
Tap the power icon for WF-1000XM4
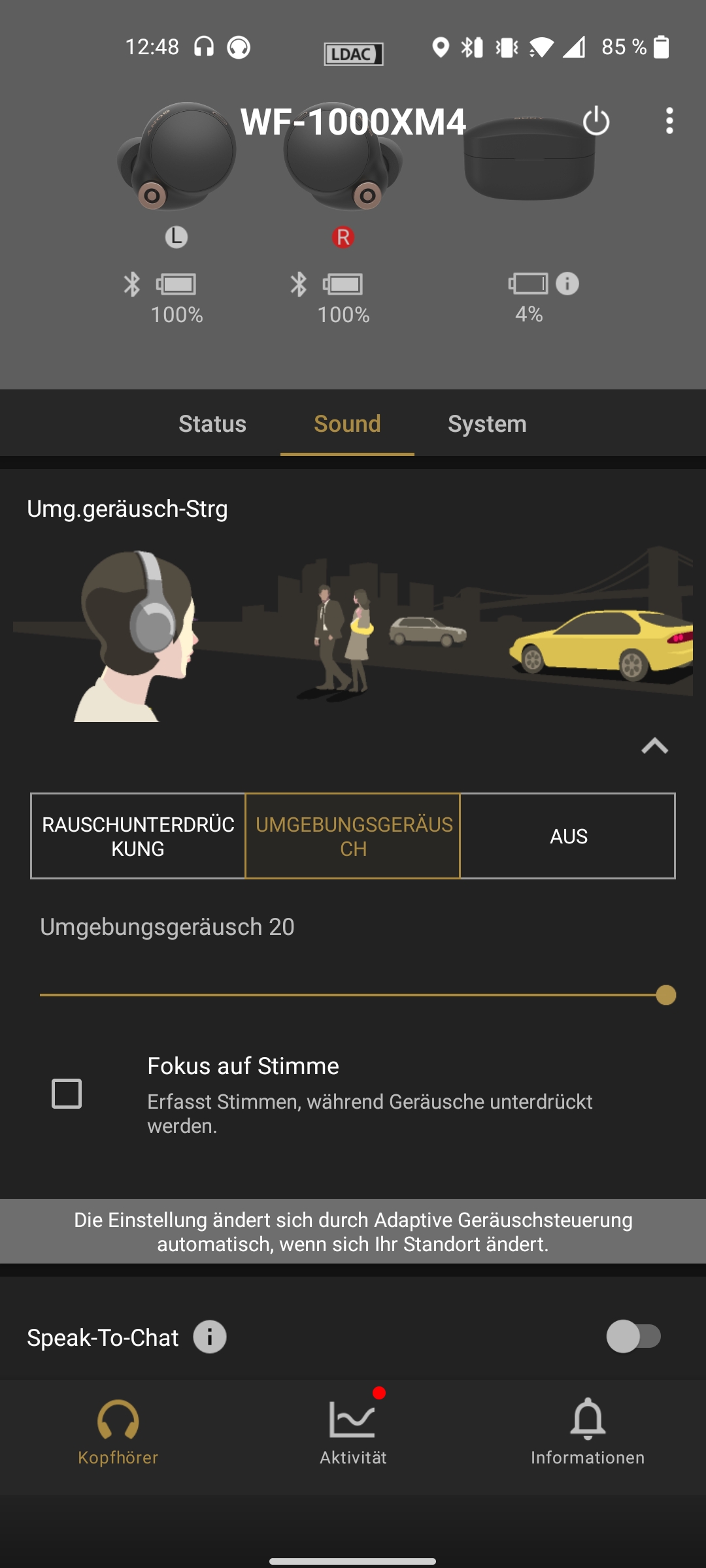596,122
